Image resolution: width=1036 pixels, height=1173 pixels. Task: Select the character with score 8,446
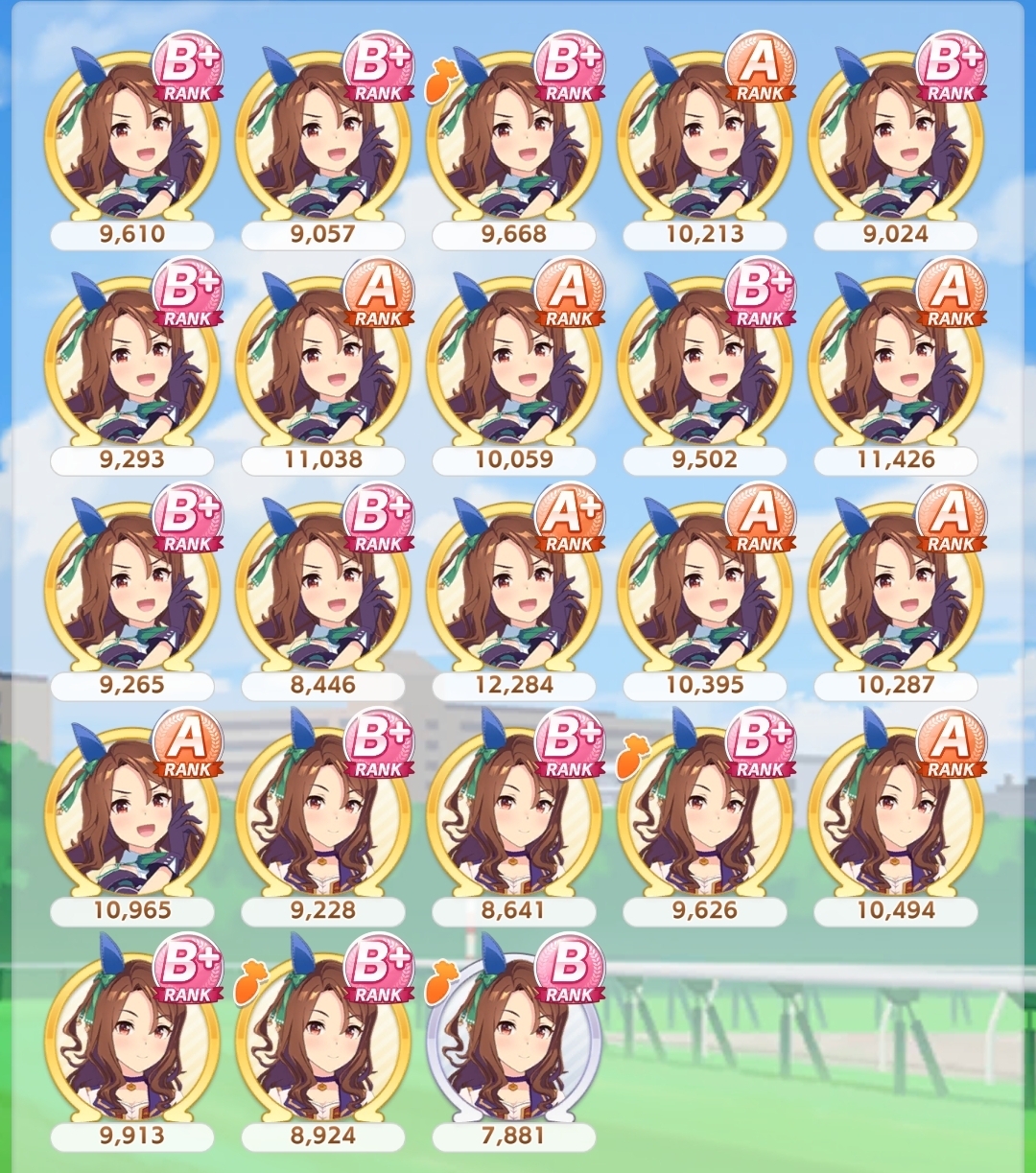click(322, 595)
